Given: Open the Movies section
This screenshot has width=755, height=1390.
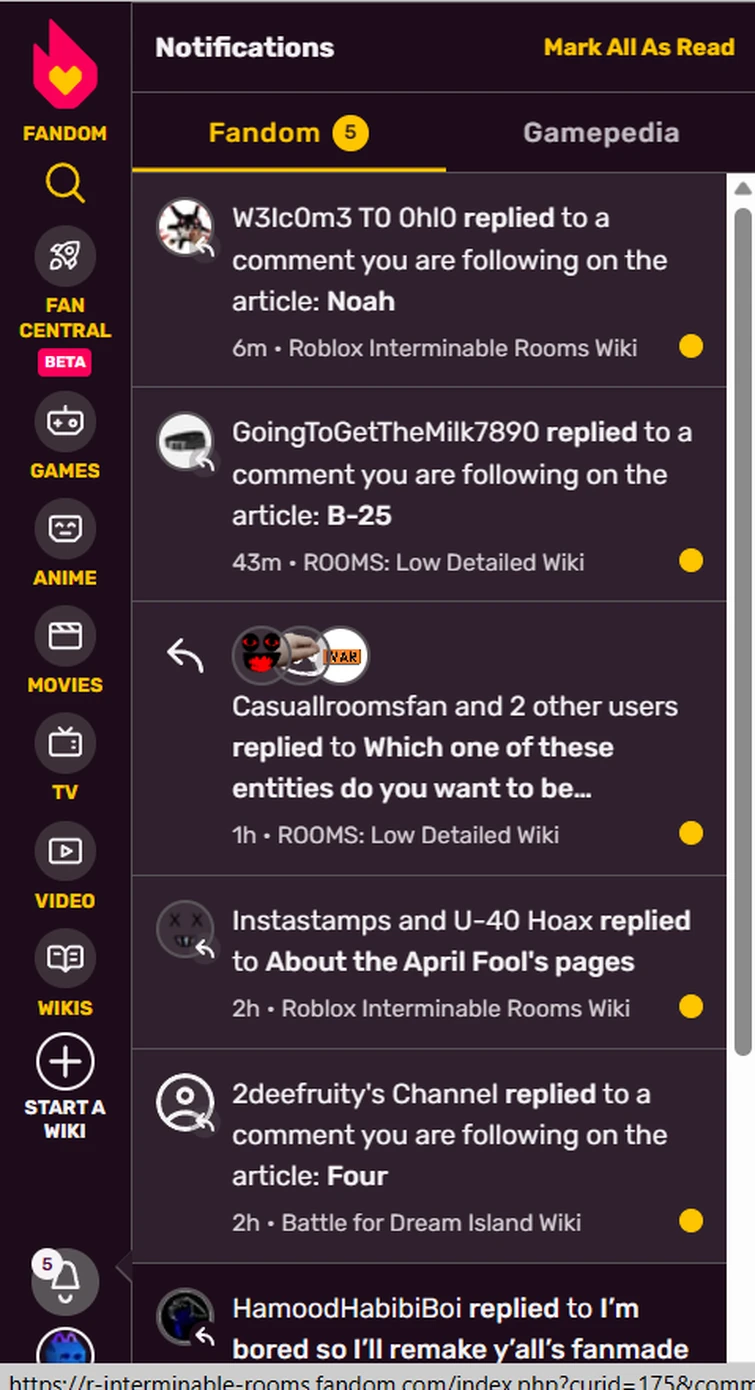Looking at the screenshot, I should pyautogui.click(x=65, y=637).
